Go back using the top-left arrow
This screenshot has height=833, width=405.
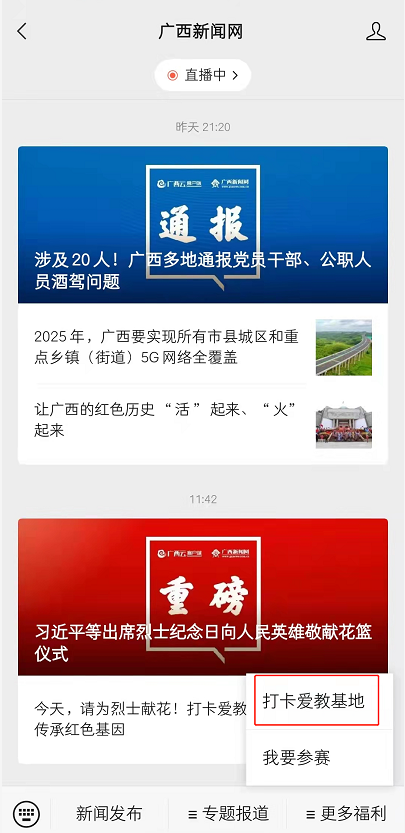[22, 31]
